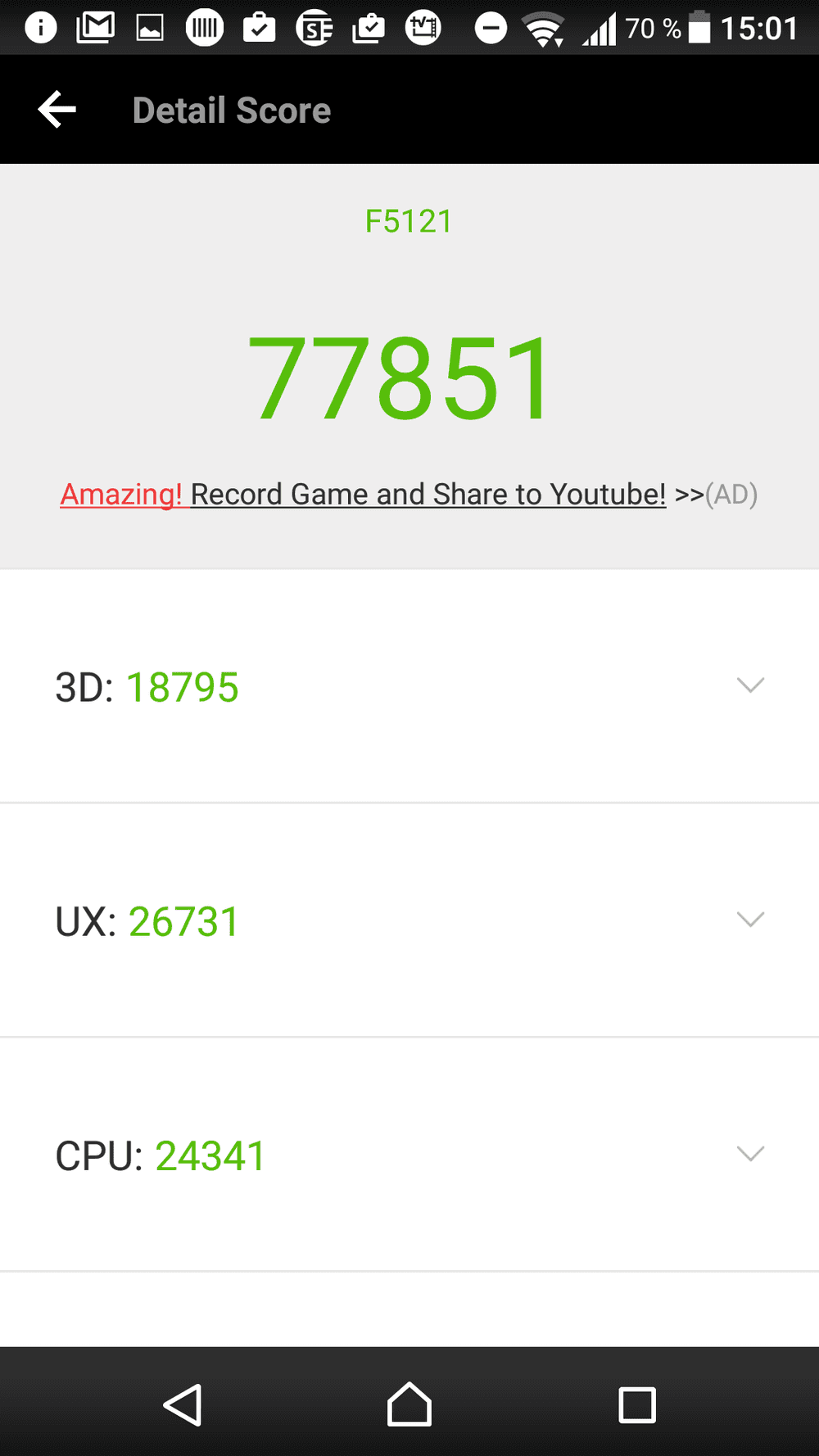The image size is (819, 1456).
Task: Expand the CPU score section
Action: 409,1155
